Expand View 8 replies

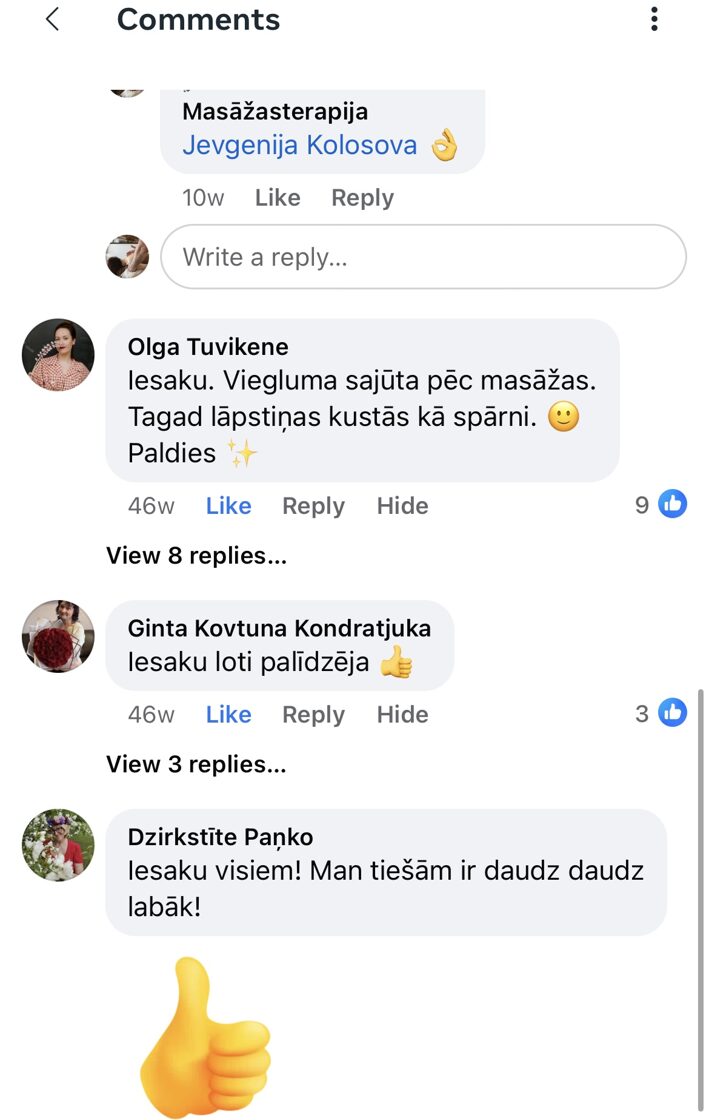click(x=196, y=555)
